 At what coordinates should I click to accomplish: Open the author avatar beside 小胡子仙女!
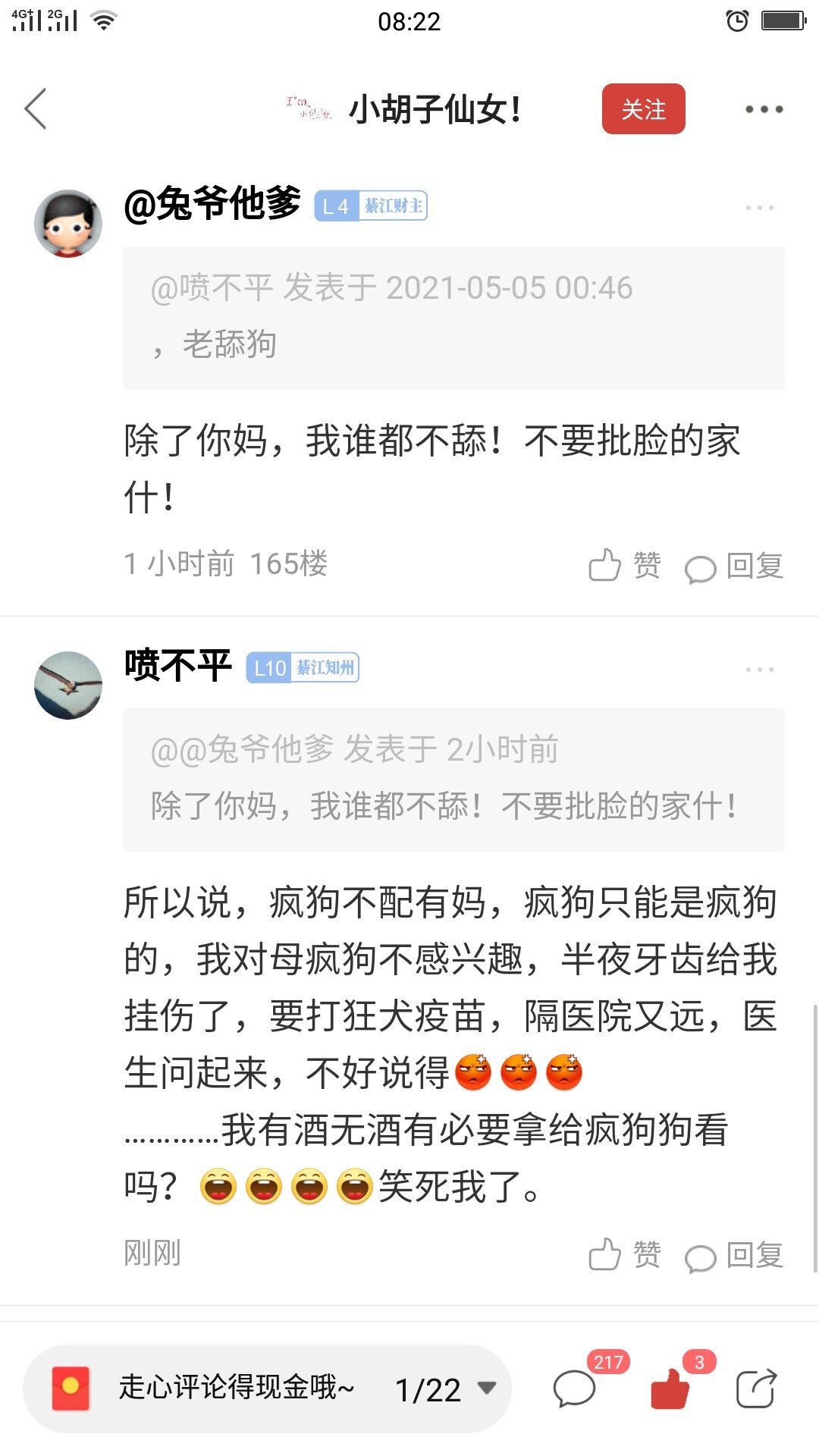309,109
